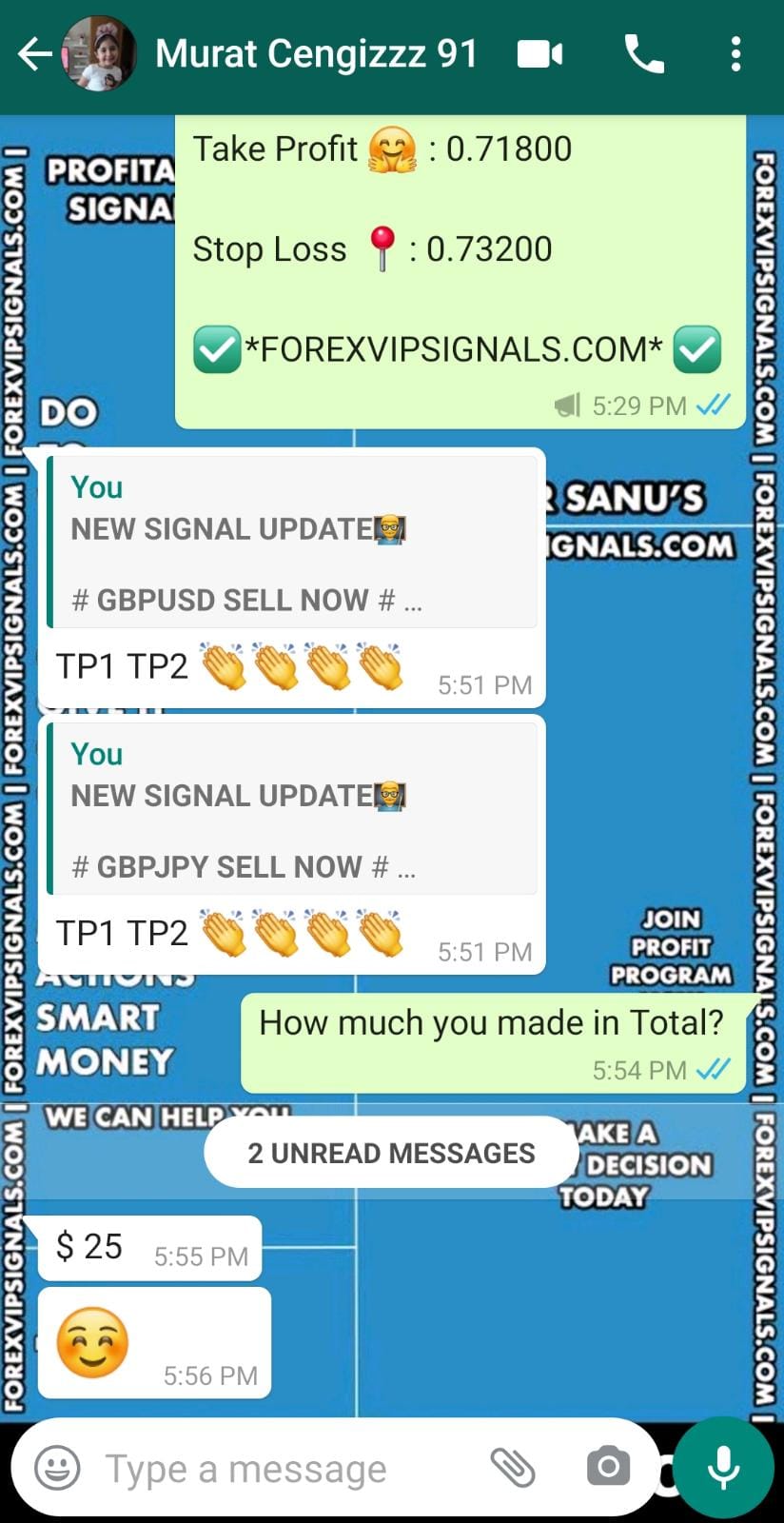Open the camera to send a photo
The image size is (784, 1523).
[x=608, y=1467]
